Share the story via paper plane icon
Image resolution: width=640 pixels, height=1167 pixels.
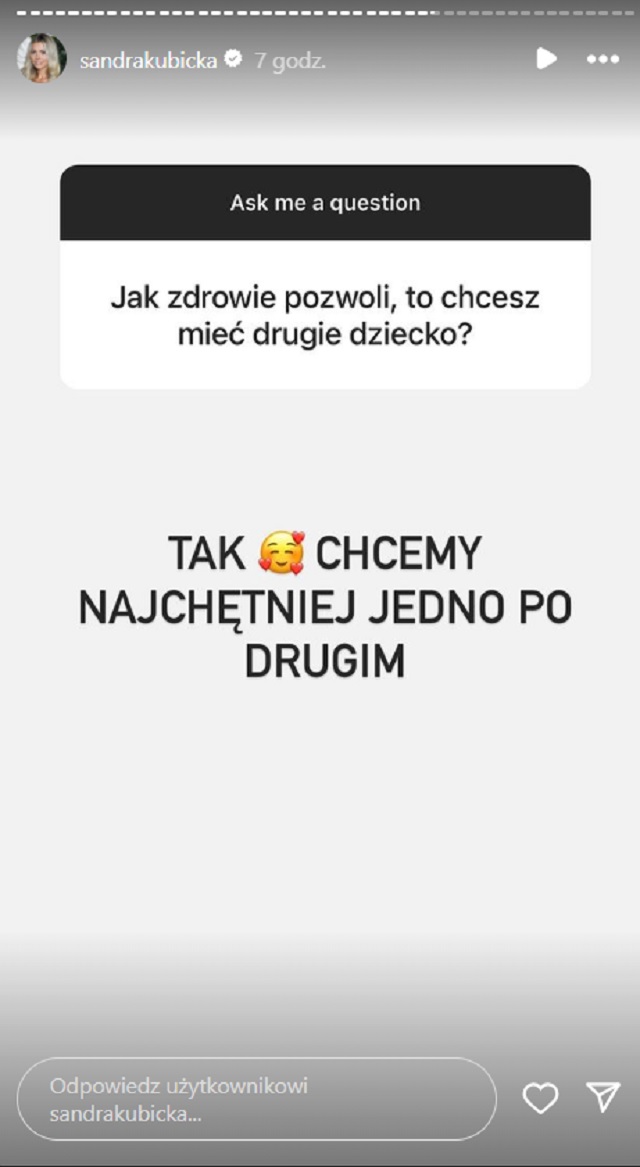point(603,1097)
